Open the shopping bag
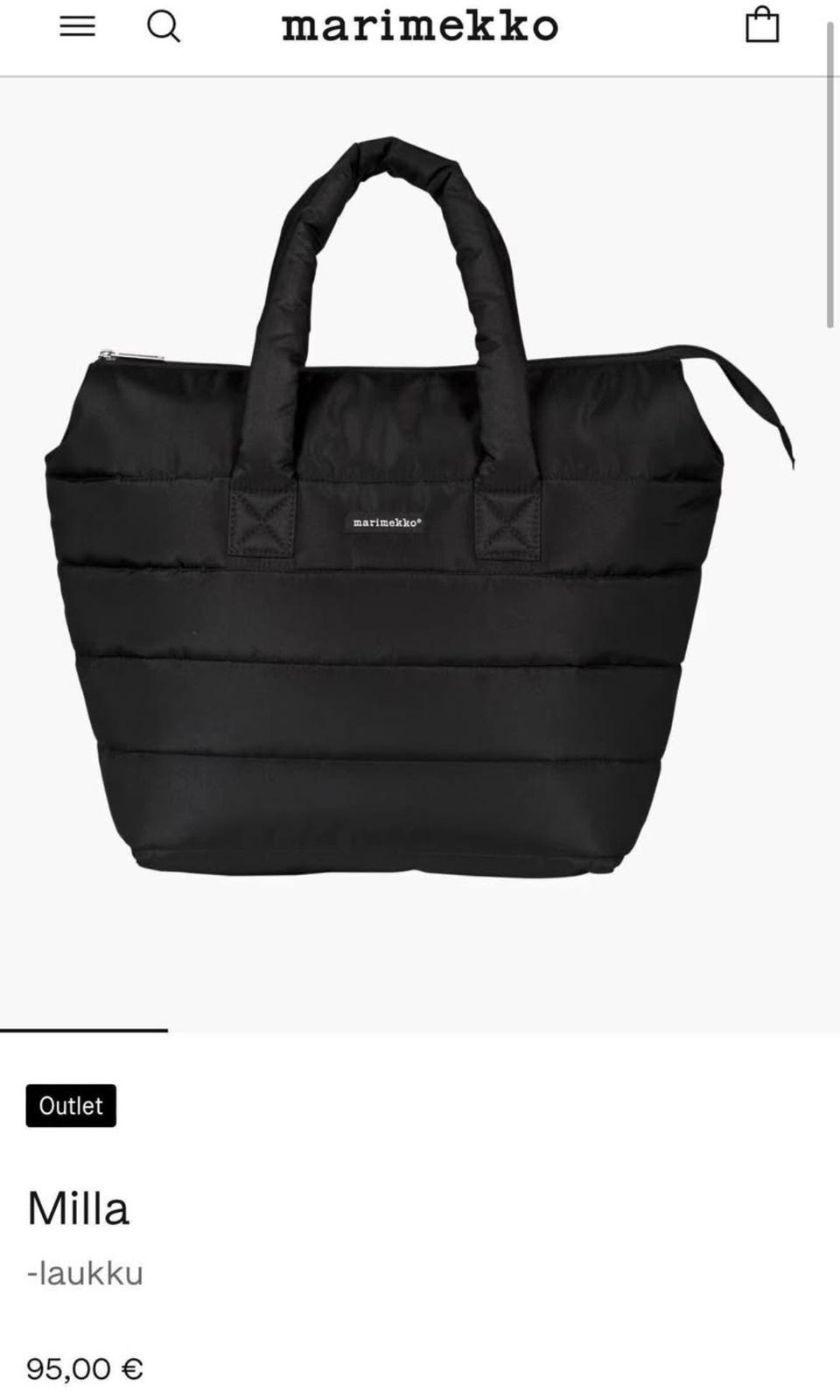Screen dimensions: 840x1400 point(761,25)
